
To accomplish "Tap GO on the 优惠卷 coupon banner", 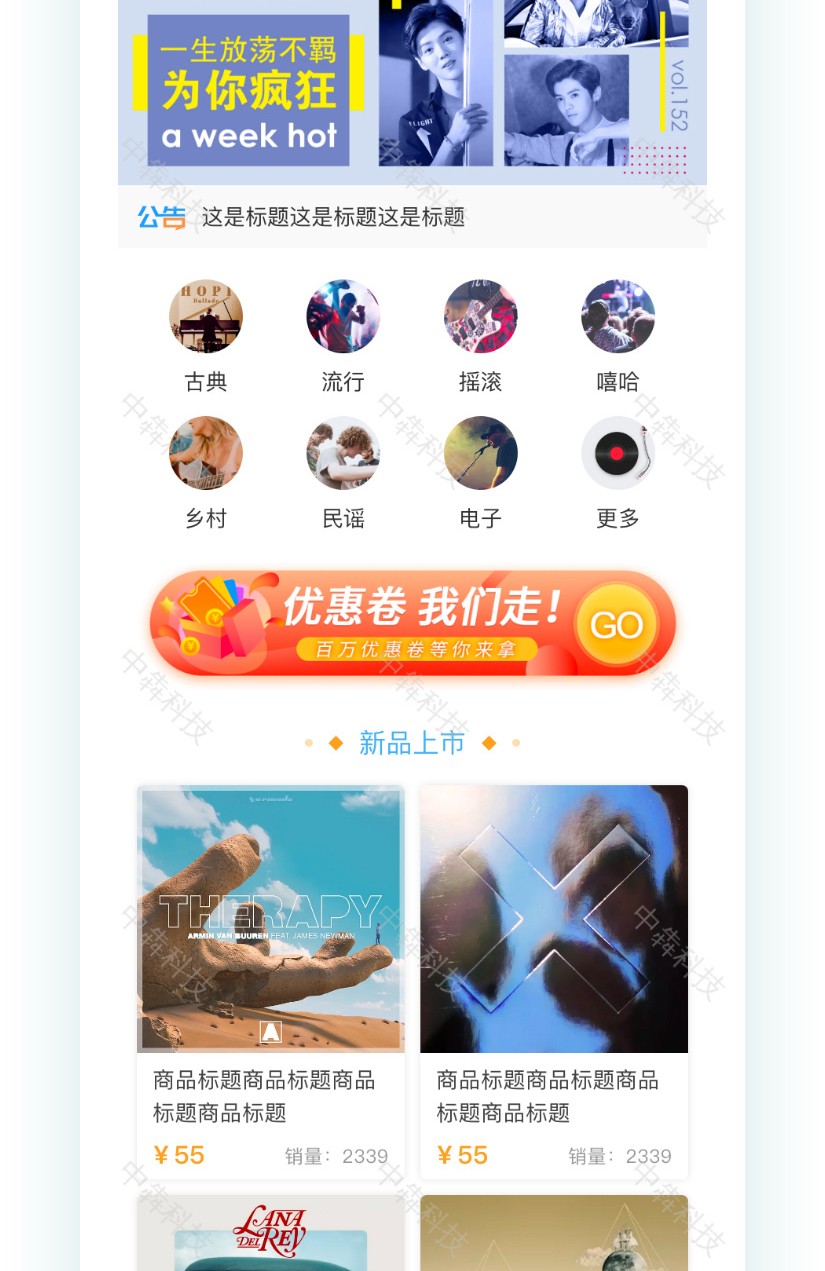I will (616, 625).
